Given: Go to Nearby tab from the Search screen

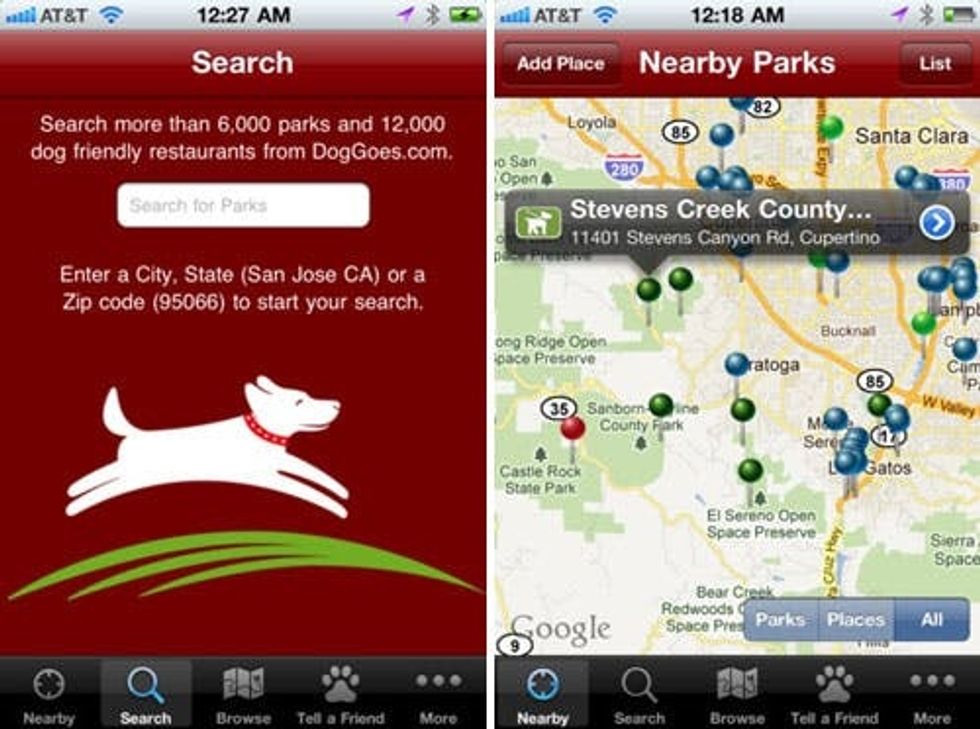Looking at the screenshot, I should pyautogui.click(x=48, y=694).
